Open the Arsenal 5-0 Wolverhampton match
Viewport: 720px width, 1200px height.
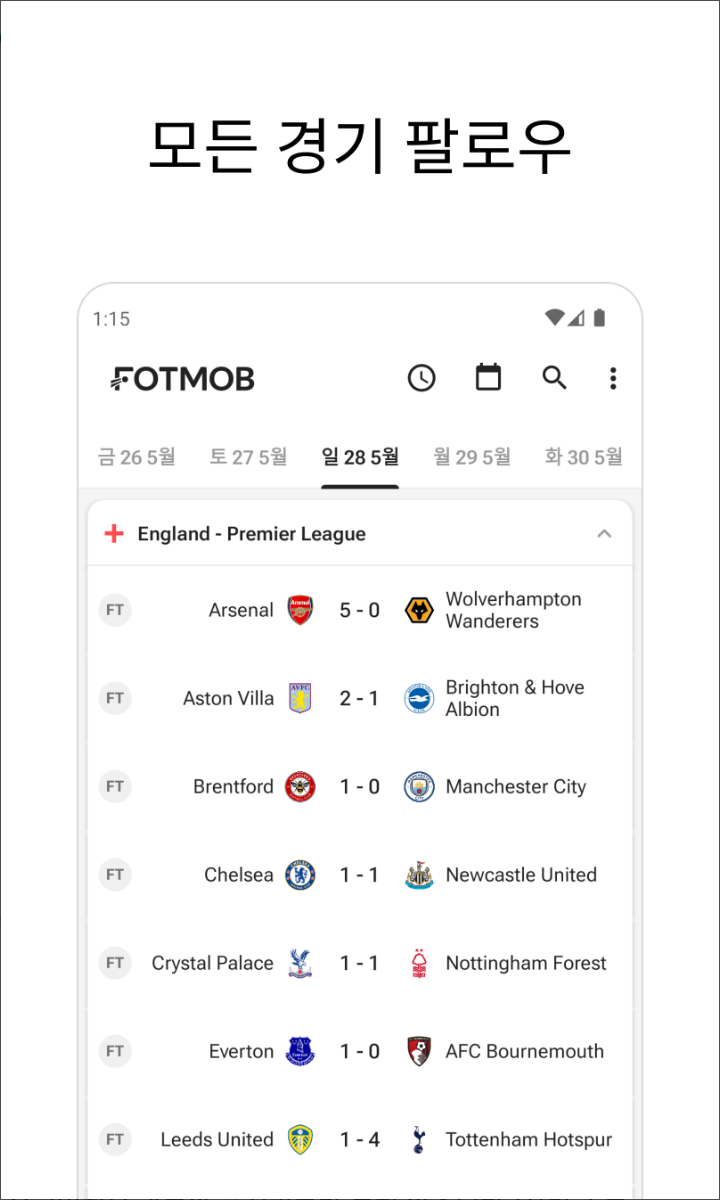[359, 610]
